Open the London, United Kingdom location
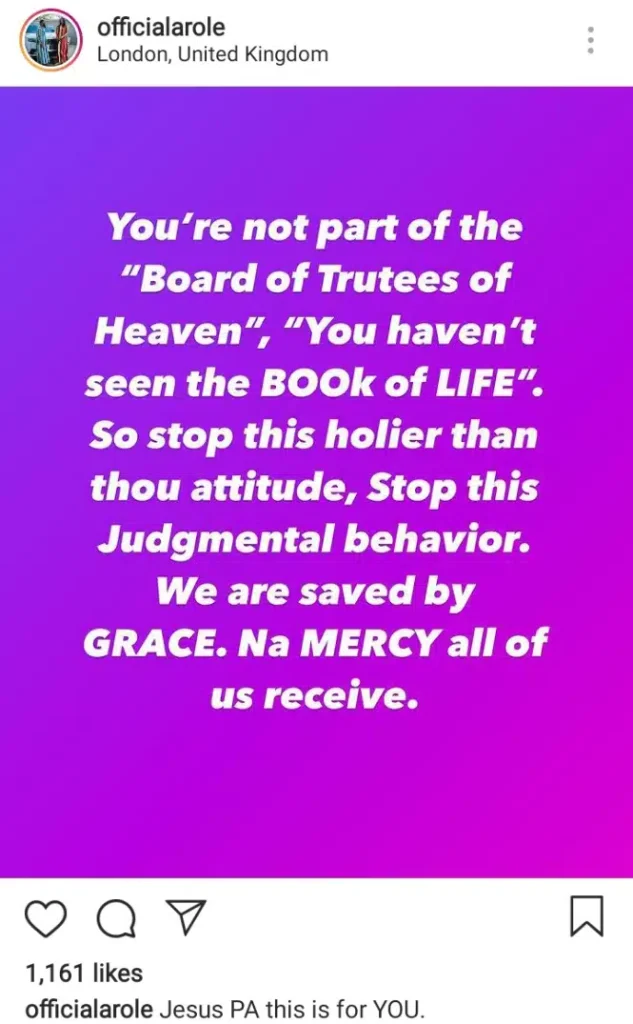The height and width of the screenshot is (1024, 633). [x=212, y=54]
